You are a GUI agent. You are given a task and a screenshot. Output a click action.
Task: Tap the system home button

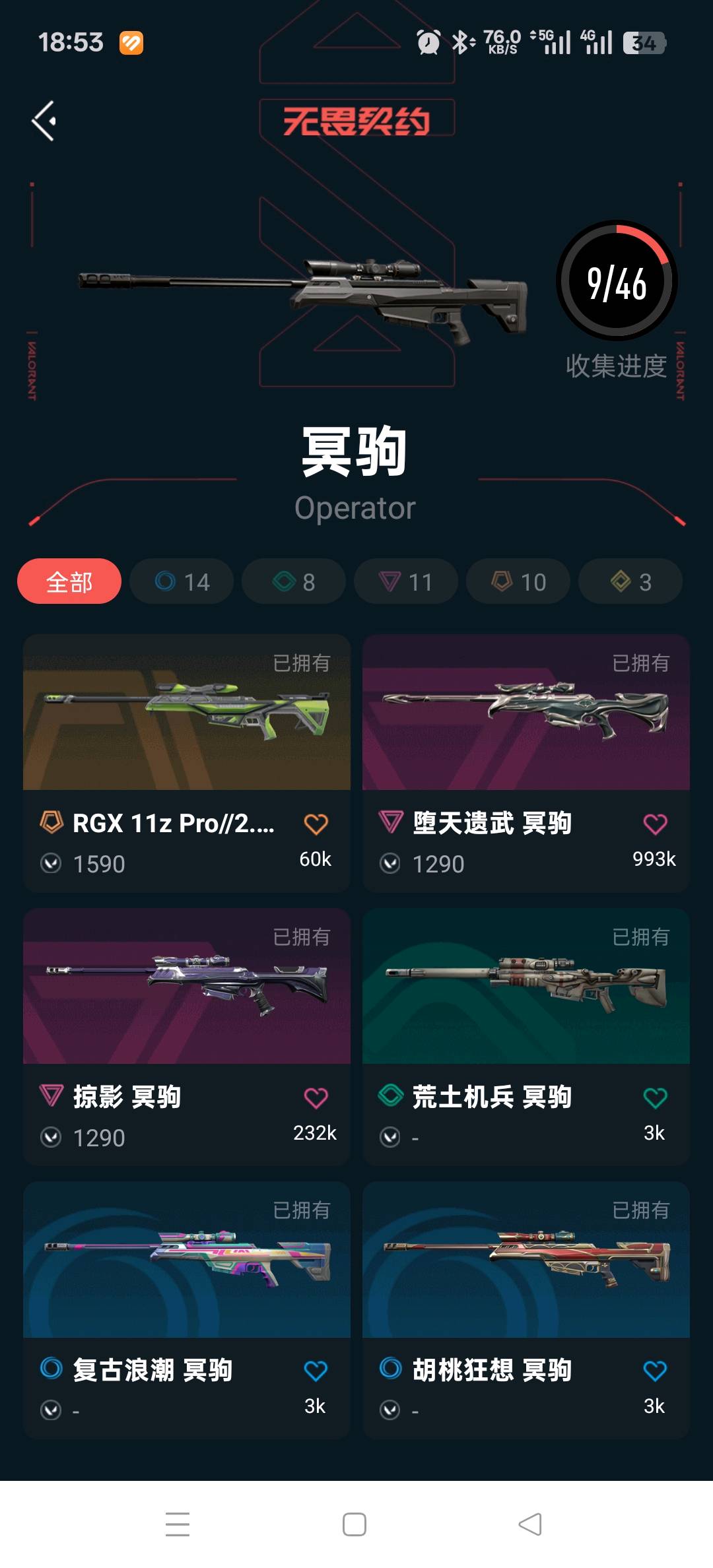pyautogui.click(x=355, y=1524)
